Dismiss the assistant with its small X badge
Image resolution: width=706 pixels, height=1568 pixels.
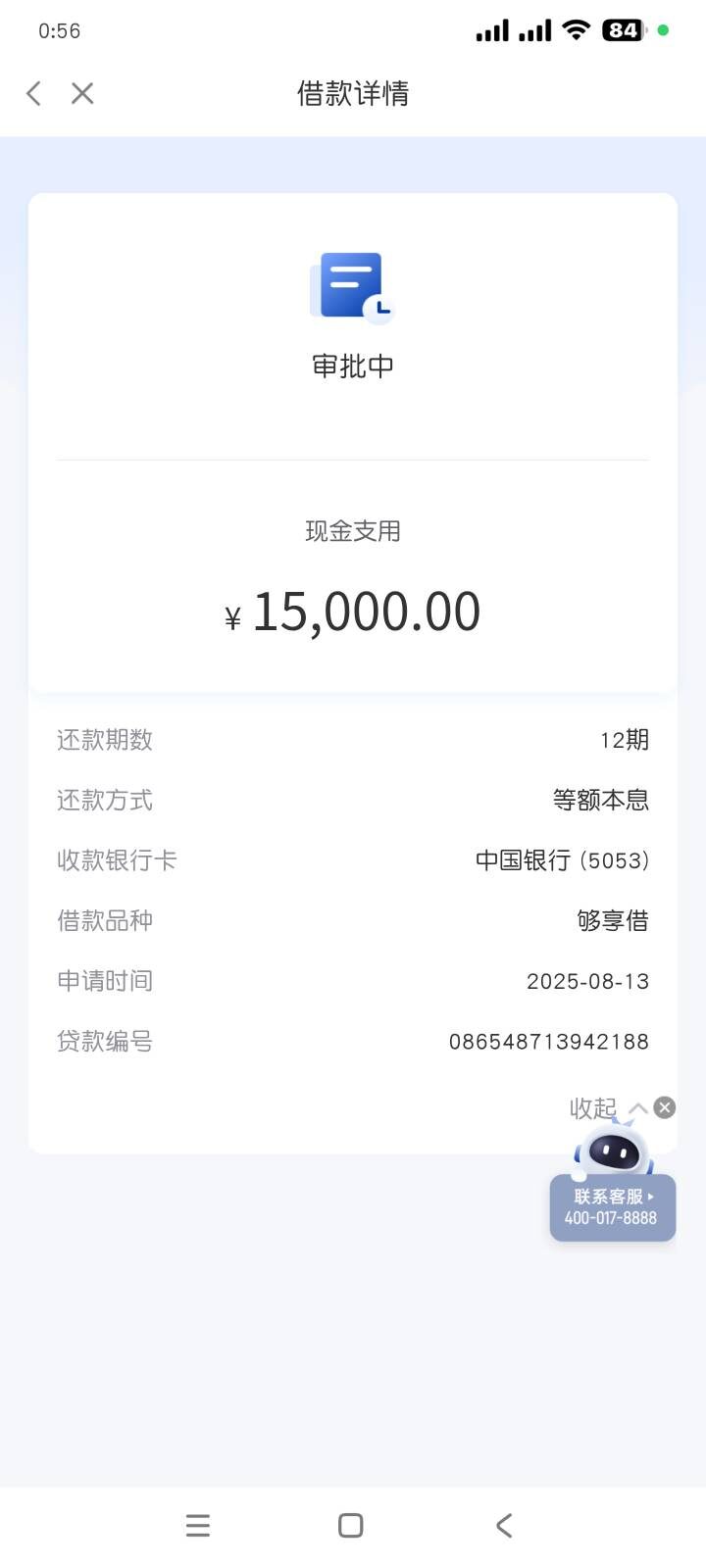point(664,1106)
